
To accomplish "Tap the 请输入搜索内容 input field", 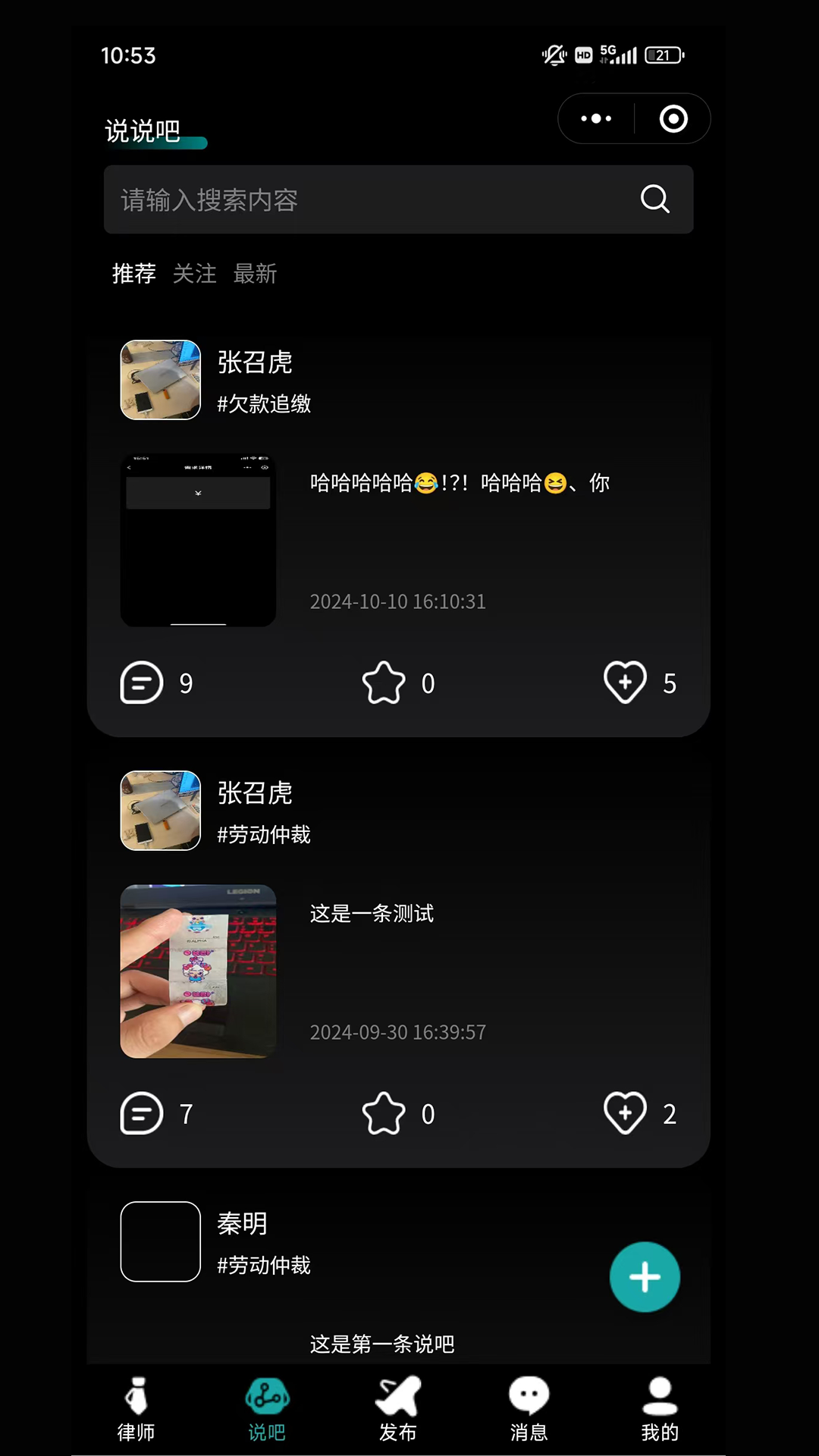I will coord(341,200).
